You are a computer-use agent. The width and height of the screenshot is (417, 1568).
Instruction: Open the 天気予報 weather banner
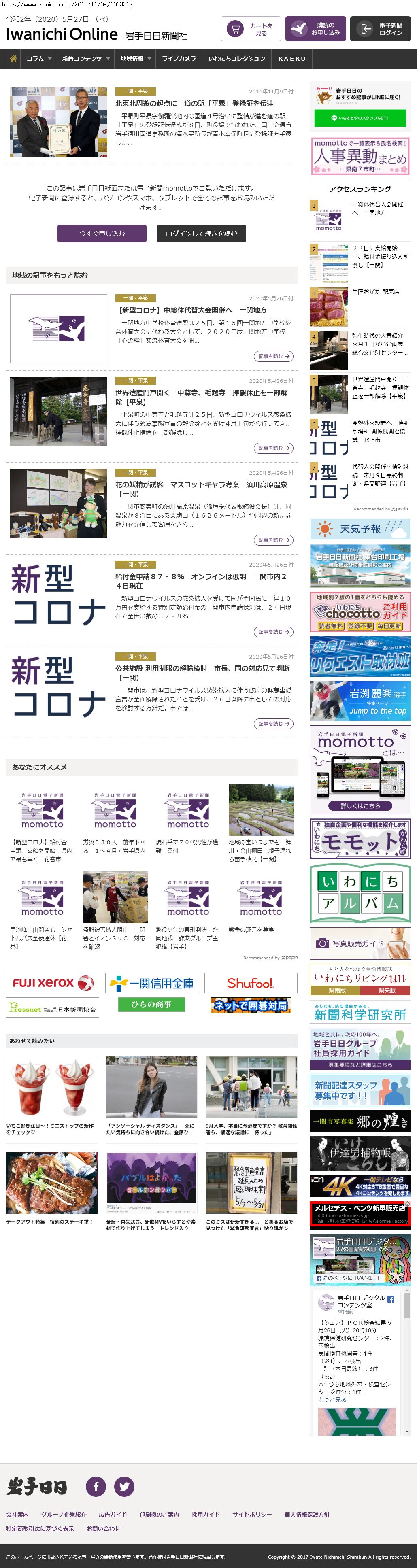click(360, 528)
